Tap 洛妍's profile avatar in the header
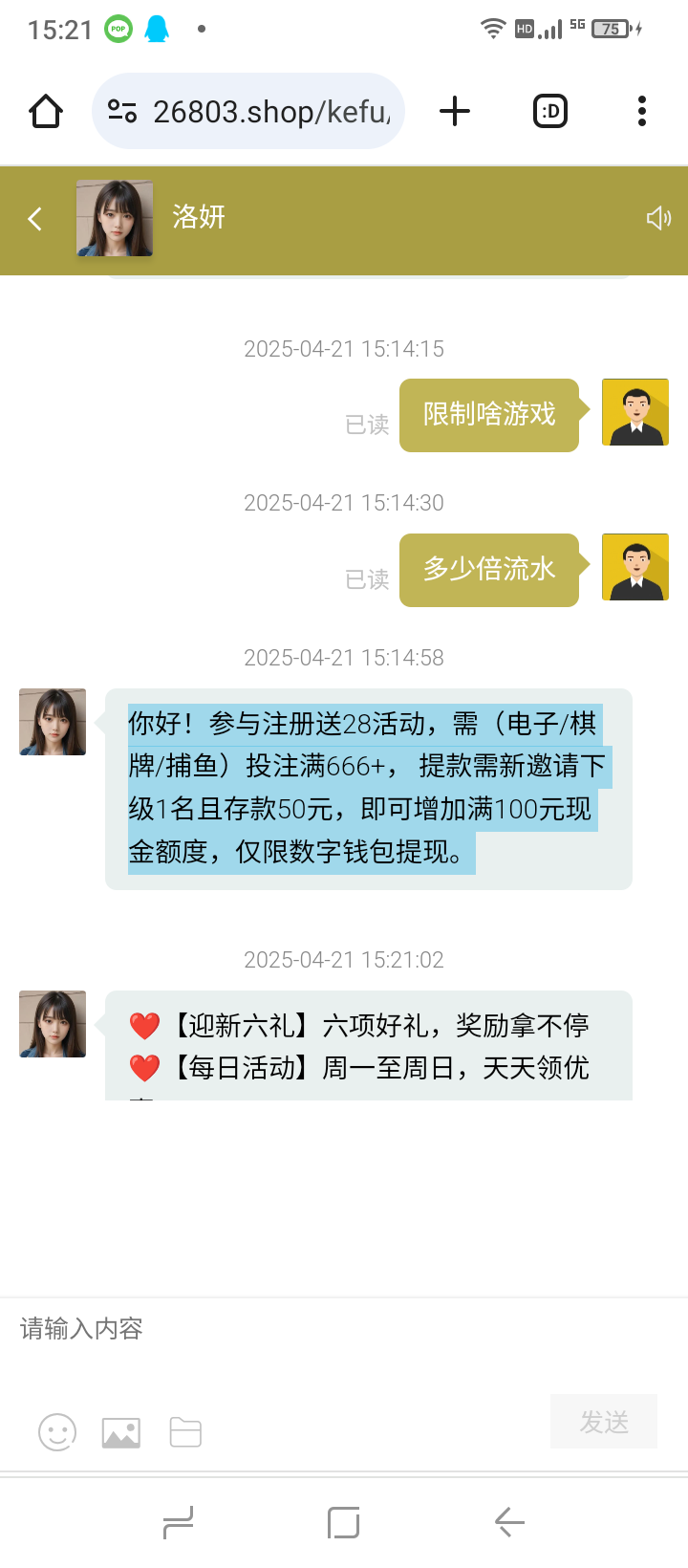The width and height of the screenshot is (688, 1568). [x=114, y=218]
